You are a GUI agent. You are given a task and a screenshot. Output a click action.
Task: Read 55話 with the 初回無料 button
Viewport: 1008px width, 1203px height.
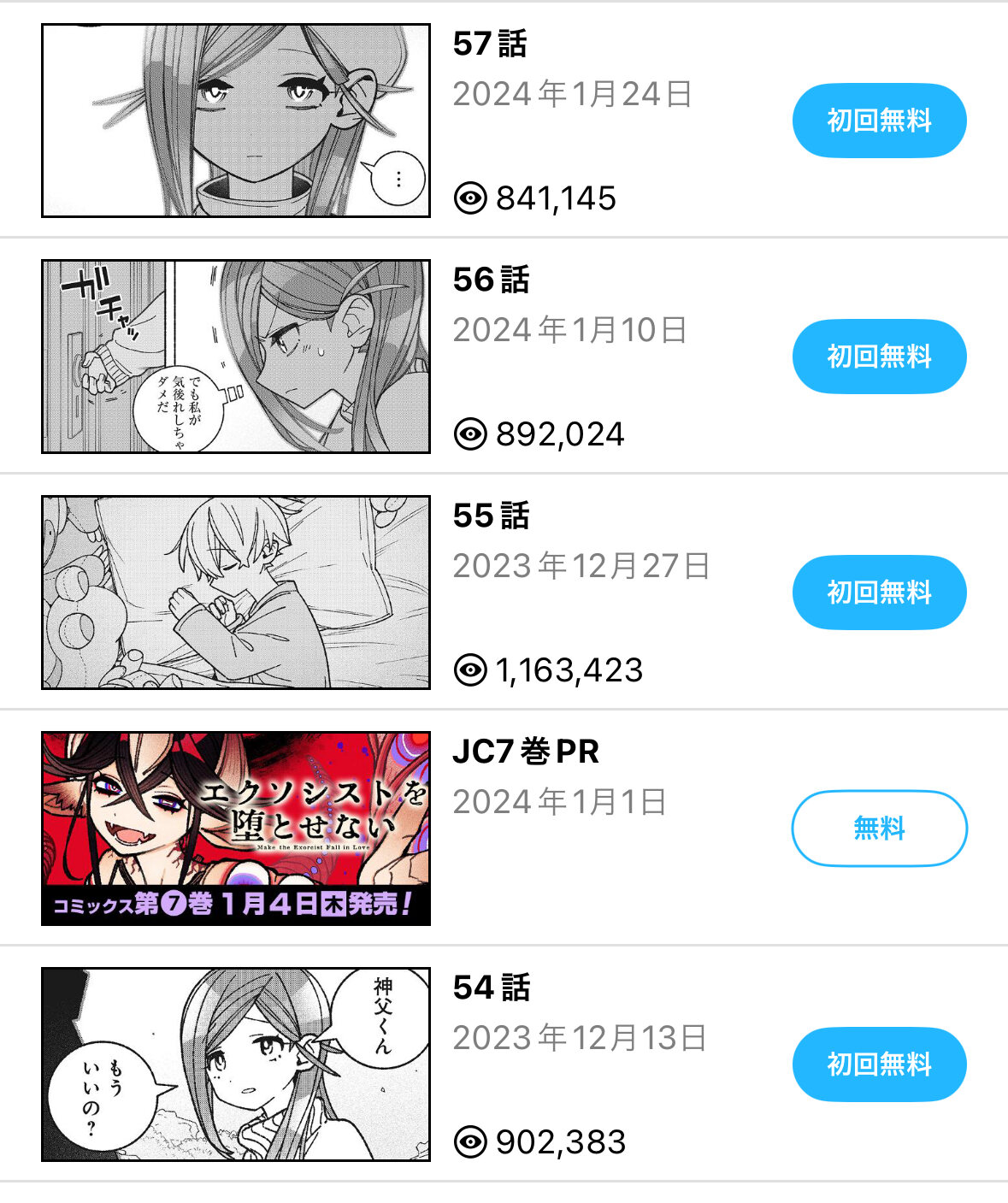pyautogui.click(x=879, y=593)
